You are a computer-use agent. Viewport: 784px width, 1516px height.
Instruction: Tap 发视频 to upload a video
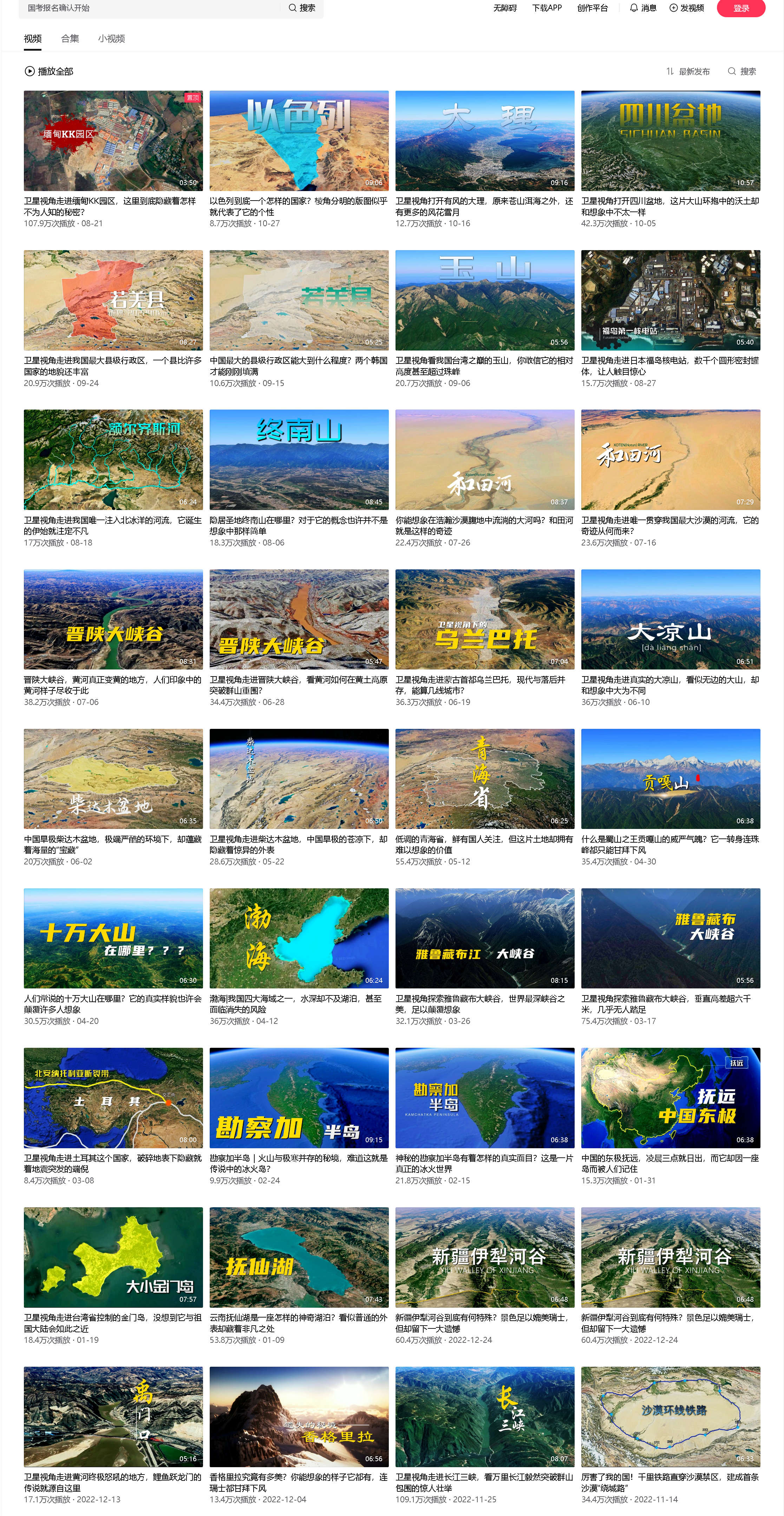pos(686,8)
